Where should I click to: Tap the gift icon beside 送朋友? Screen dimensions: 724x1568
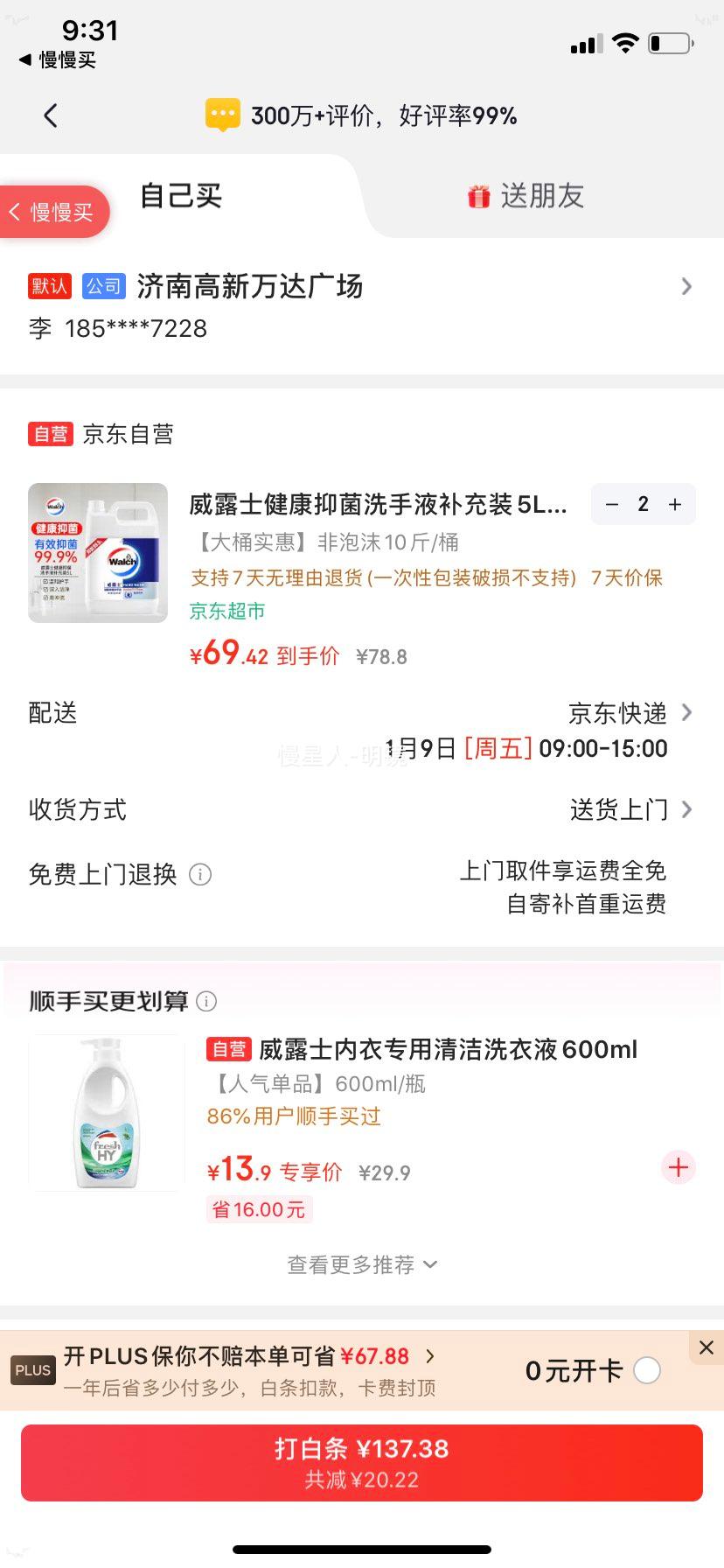coord(477,198)
